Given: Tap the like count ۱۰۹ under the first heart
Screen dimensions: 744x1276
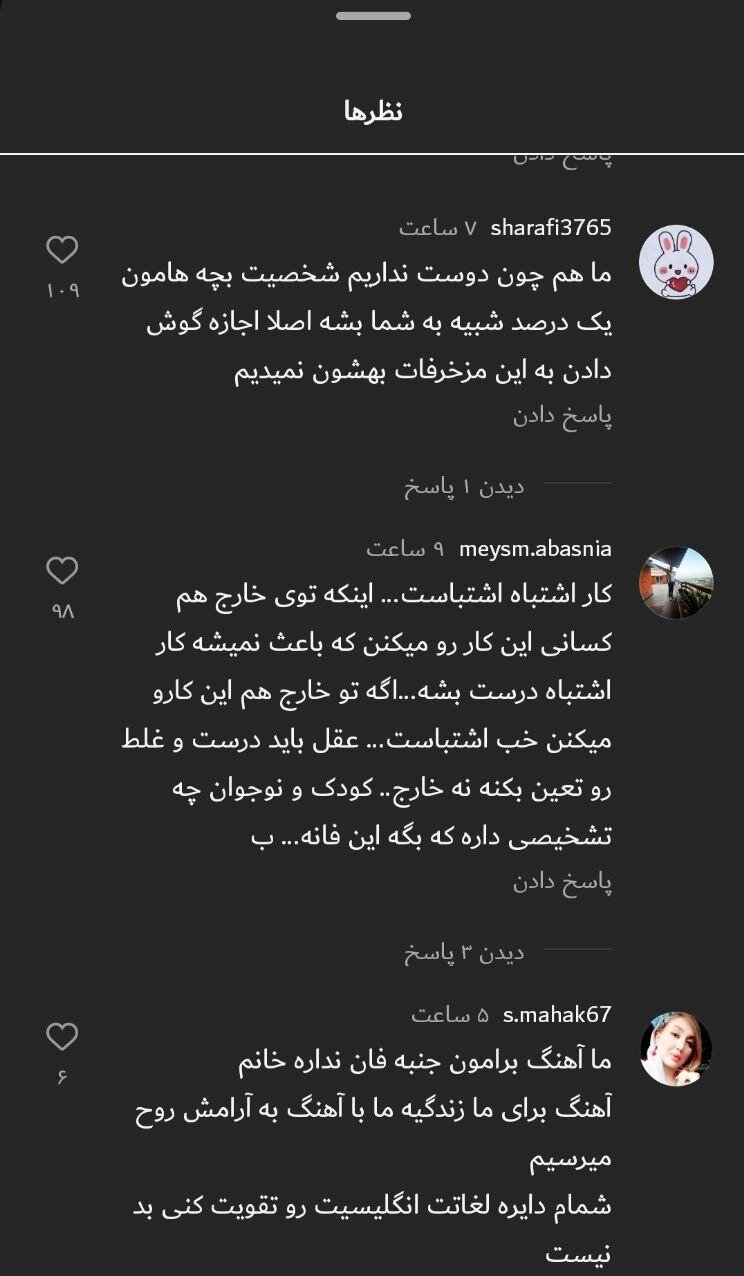Looking at the screenshot, I should pyautogui.click(x=64, y=290).
